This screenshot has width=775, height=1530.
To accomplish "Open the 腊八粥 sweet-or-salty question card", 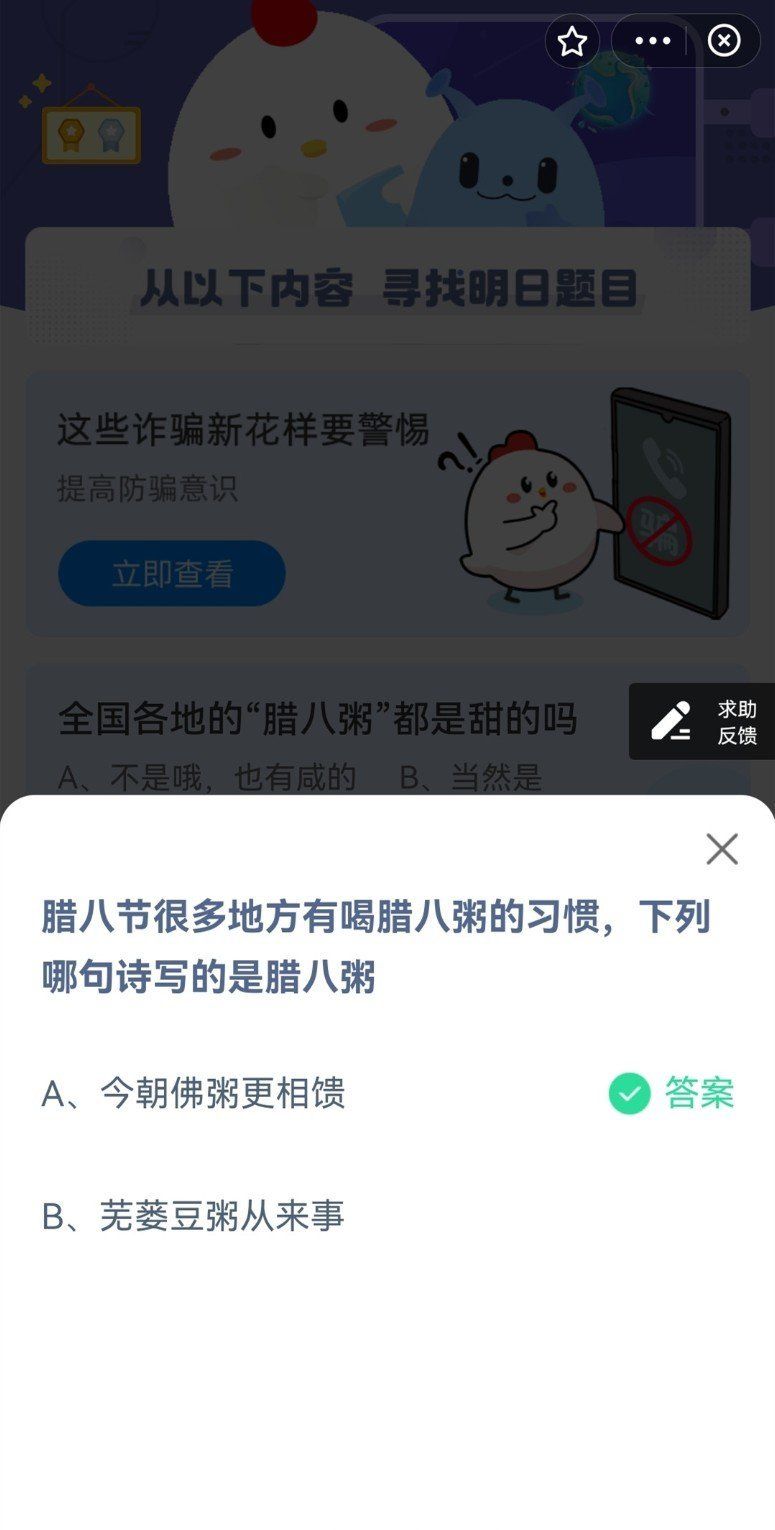I will [x=318, y=720].
